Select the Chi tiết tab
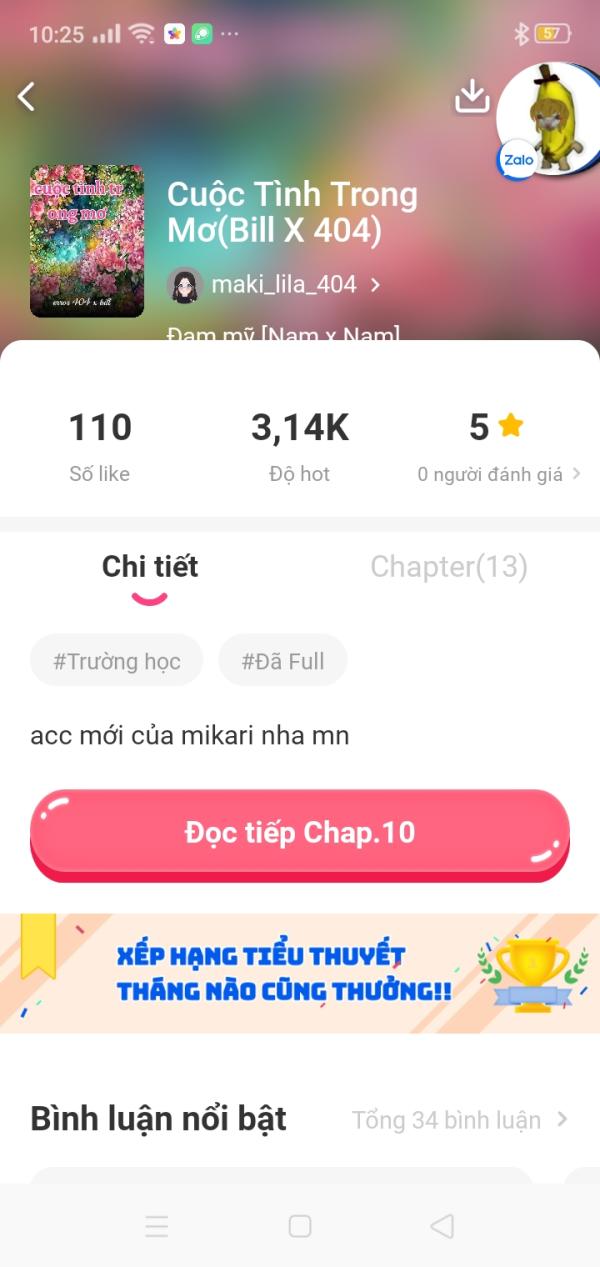 click(x=150, y=567)
